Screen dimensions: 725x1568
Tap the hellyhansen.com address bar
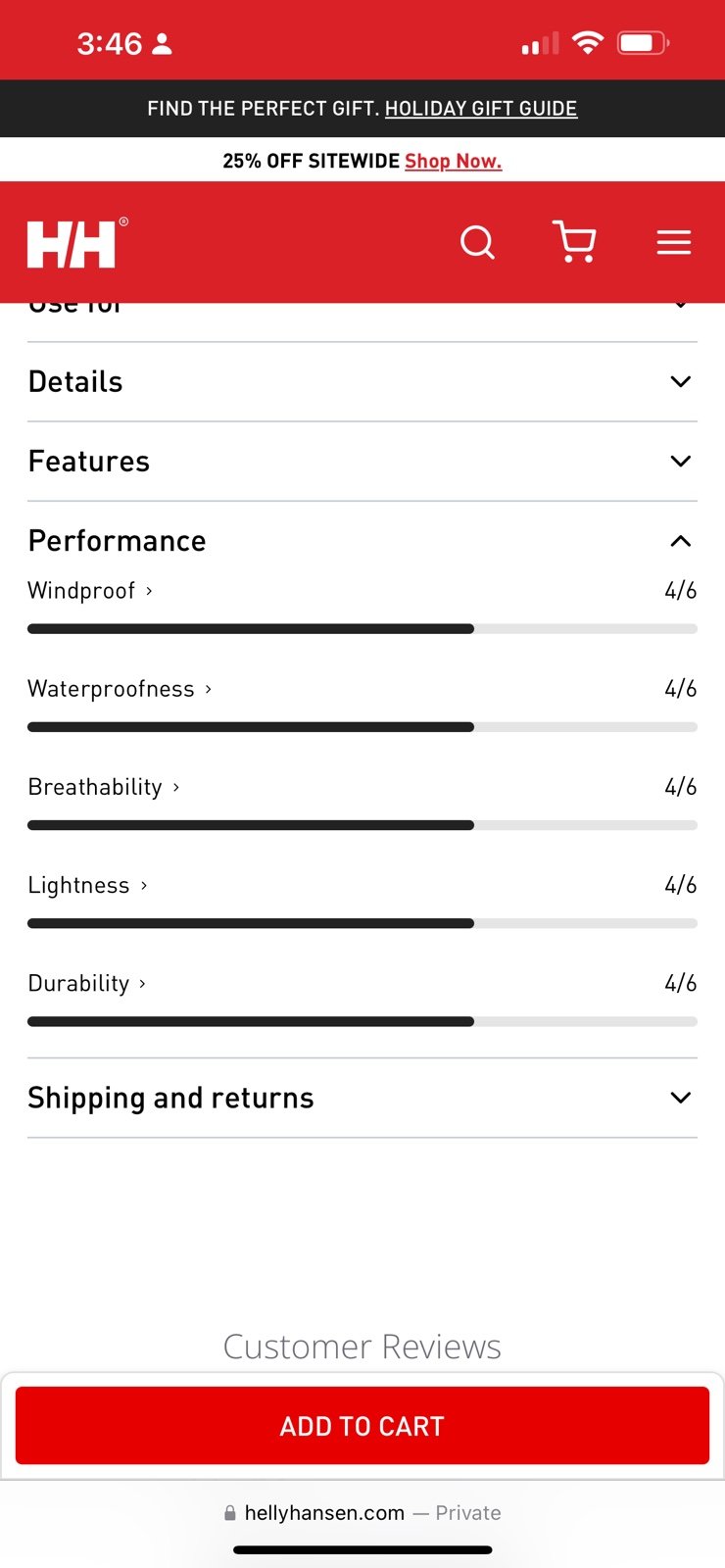(362, 1513)
